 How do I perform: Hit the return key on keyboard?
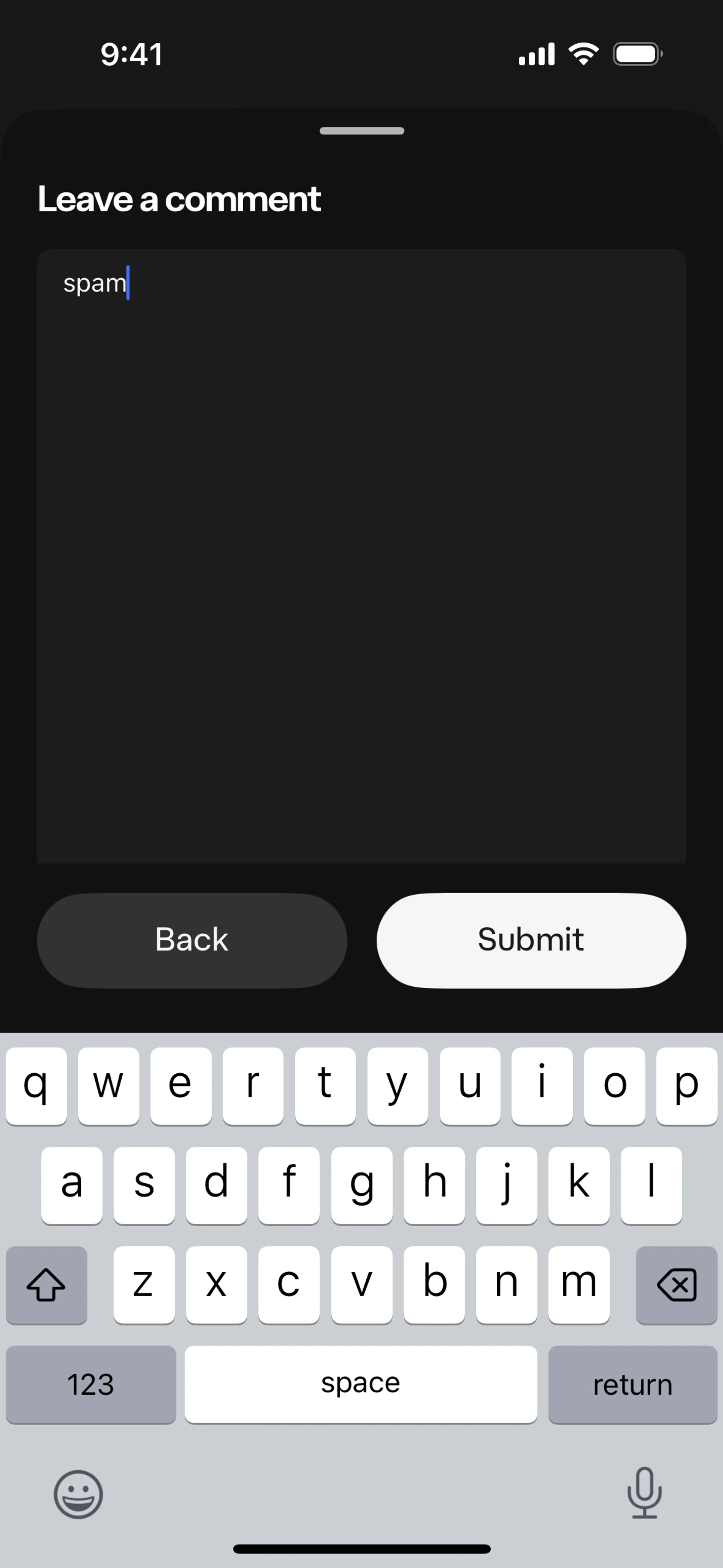(x=632, y=1384)
